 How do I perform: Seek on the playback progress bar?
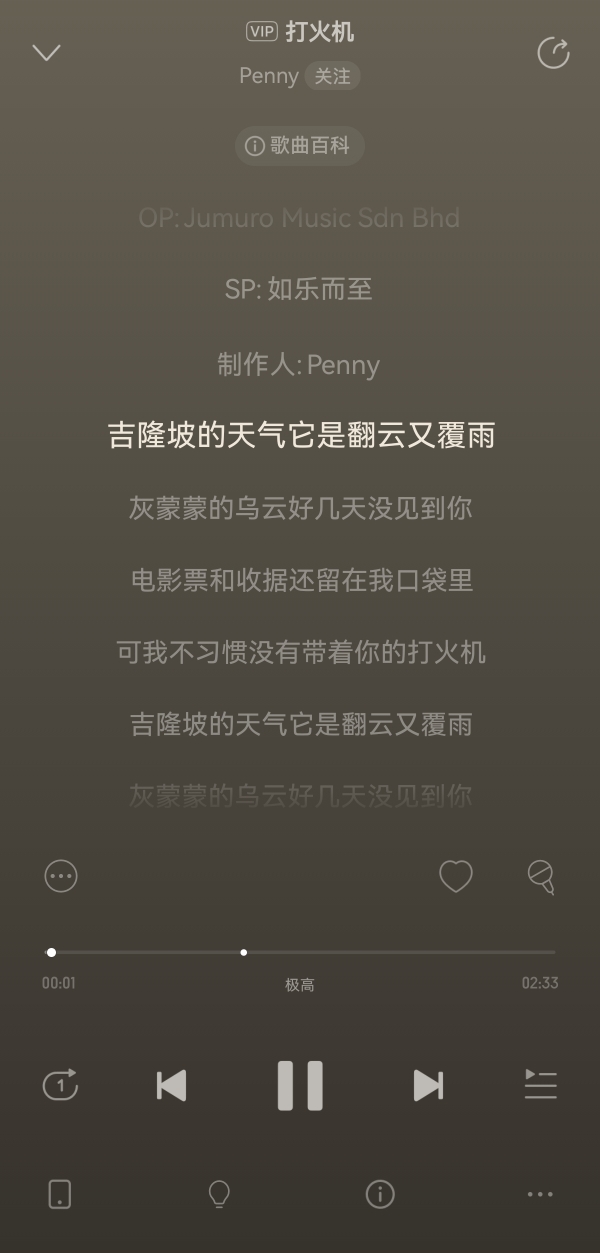click(300, 952)
